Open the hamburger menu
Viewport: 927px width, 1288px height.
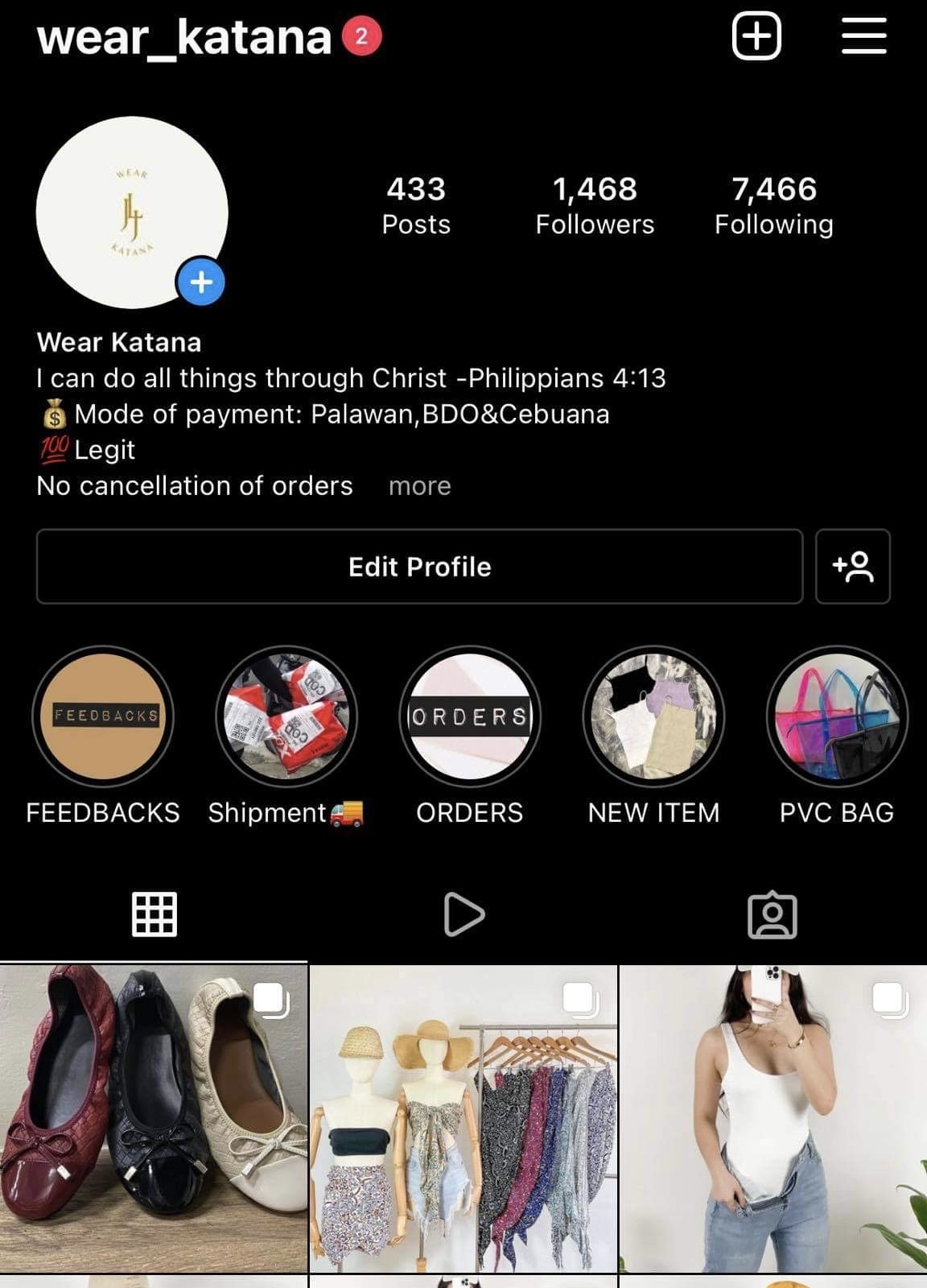click(863, 36)
